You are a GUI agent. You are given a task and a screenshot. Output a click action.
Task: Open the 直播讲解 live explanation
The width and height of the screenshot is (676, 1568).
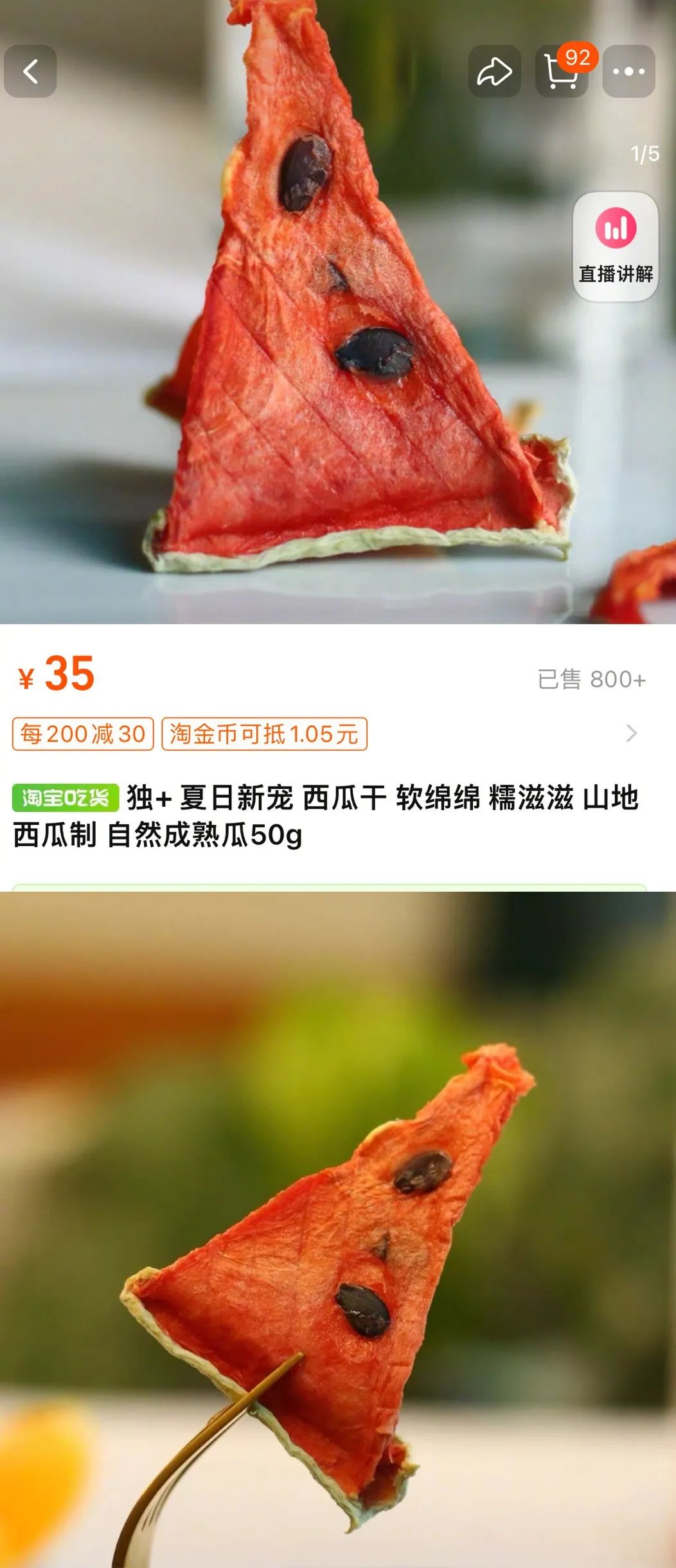(x=616, y=247)
